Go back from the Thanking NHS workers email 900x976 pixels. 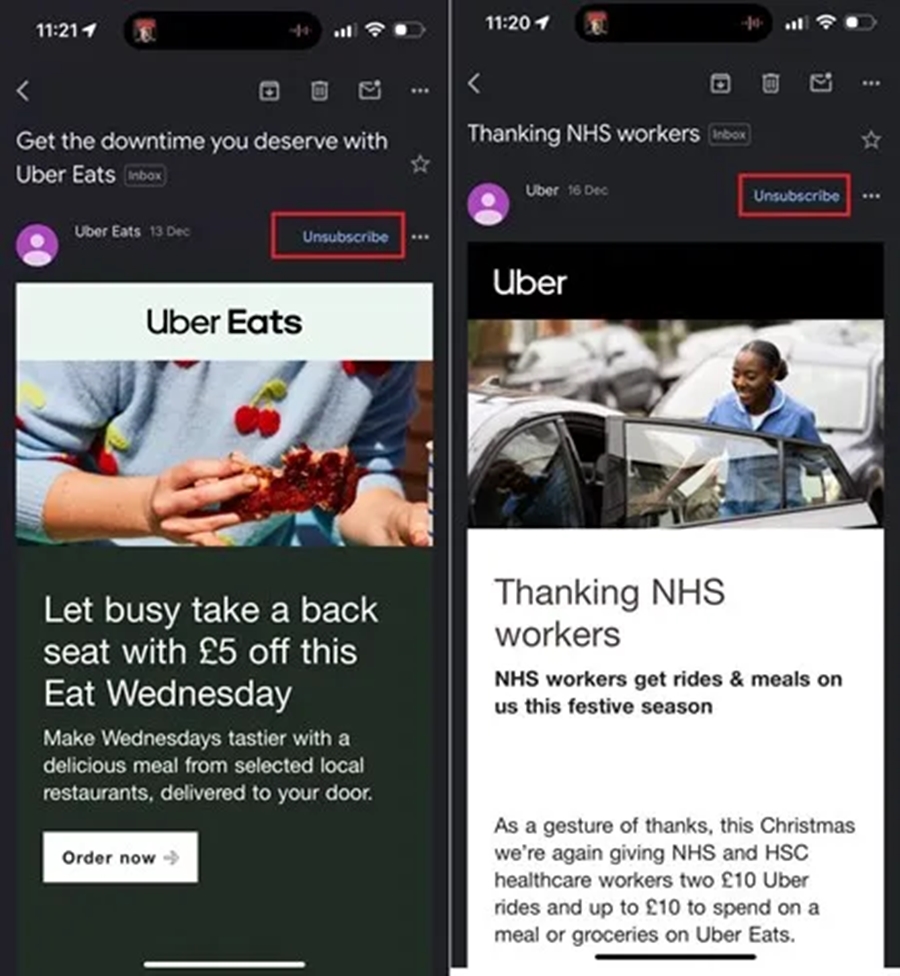(x=474, y=84)
